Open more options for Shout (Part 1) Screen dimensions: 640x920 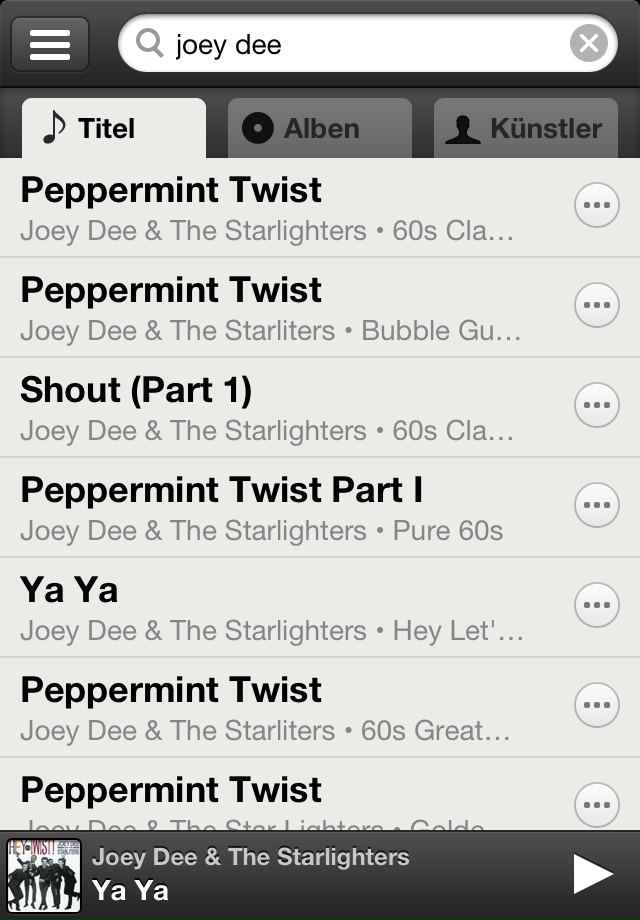[x=596, y=405]
